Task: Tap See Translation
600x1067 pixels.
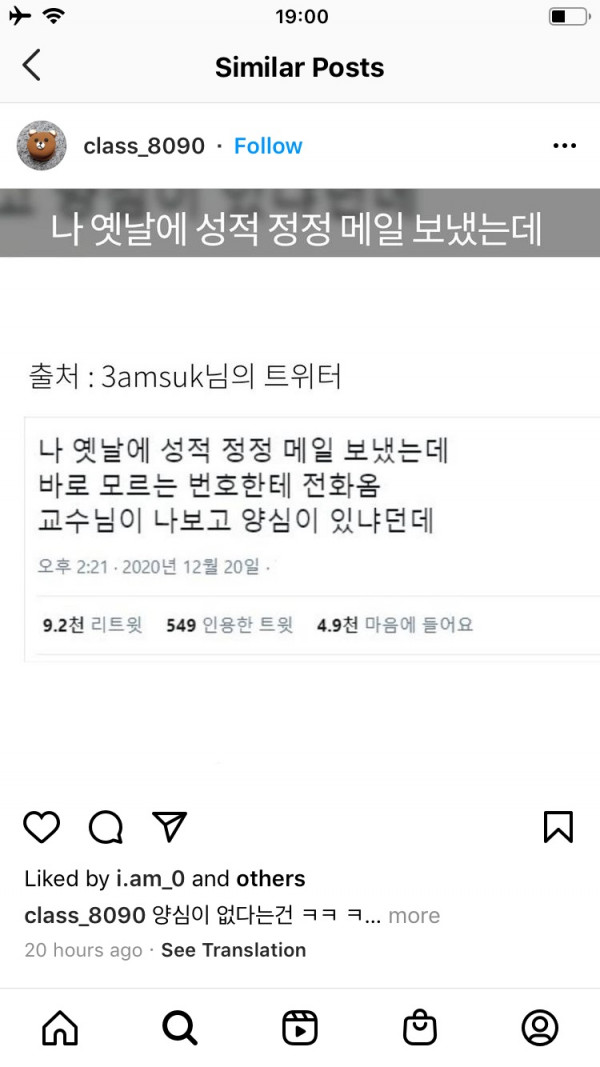Action: [233, 950]
